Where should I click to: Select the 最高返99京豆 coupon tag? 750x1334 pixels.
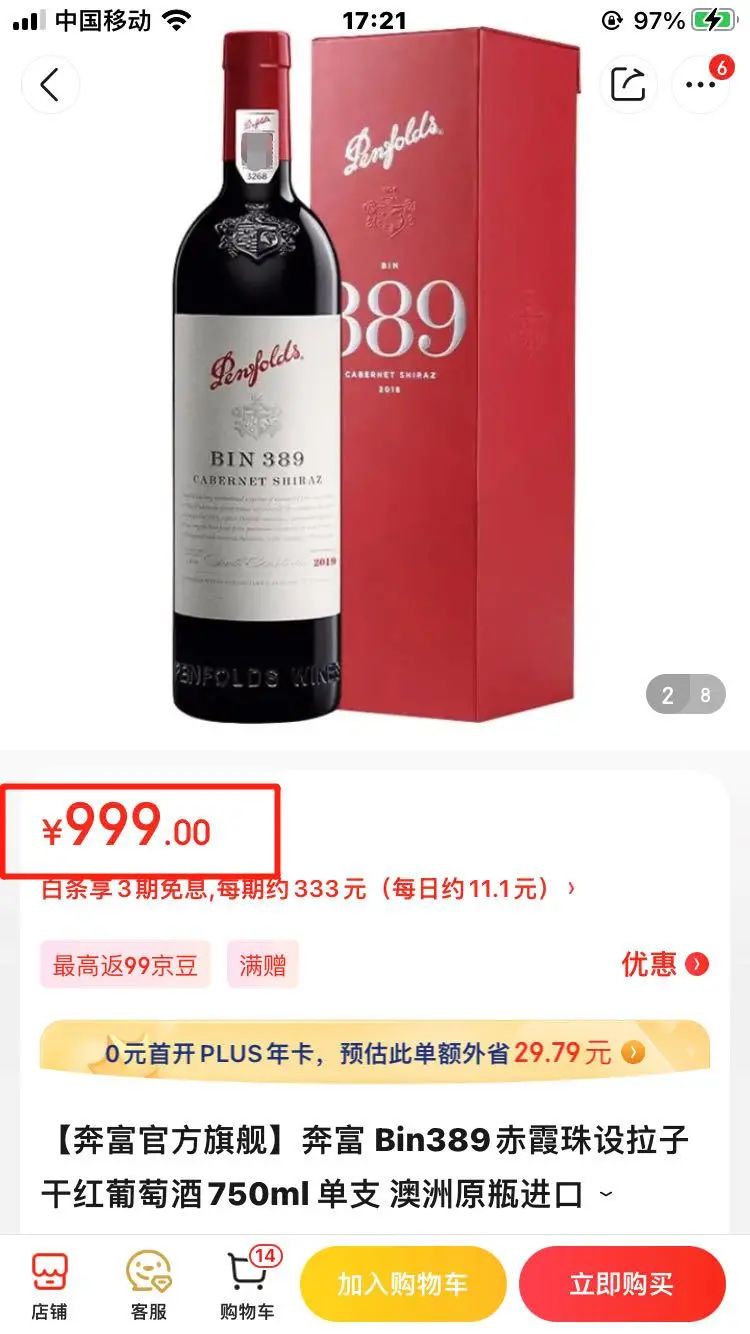[124, 963]
